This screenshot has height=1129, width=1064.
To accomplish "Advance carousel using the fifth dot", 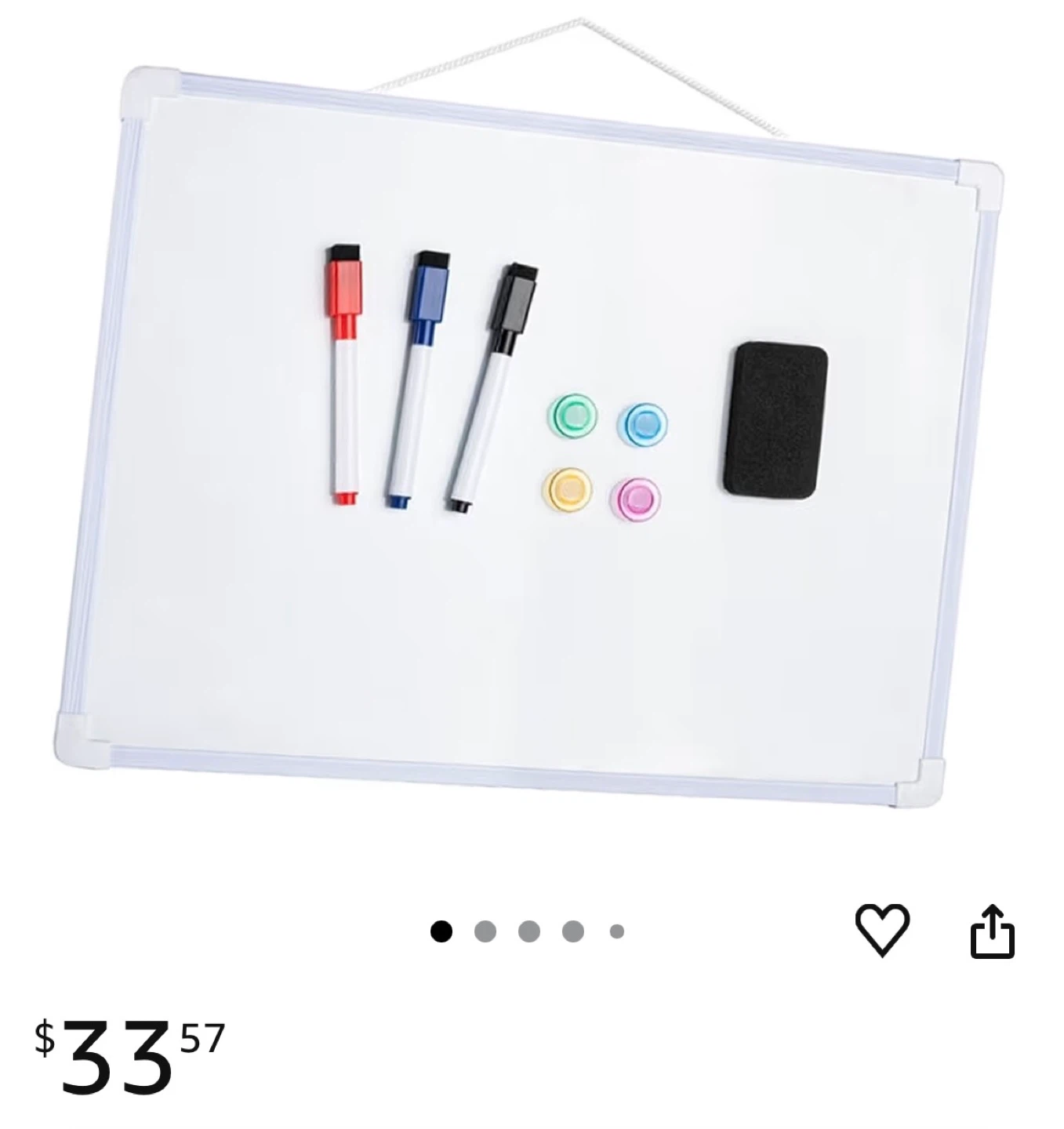I will [616, 932].
